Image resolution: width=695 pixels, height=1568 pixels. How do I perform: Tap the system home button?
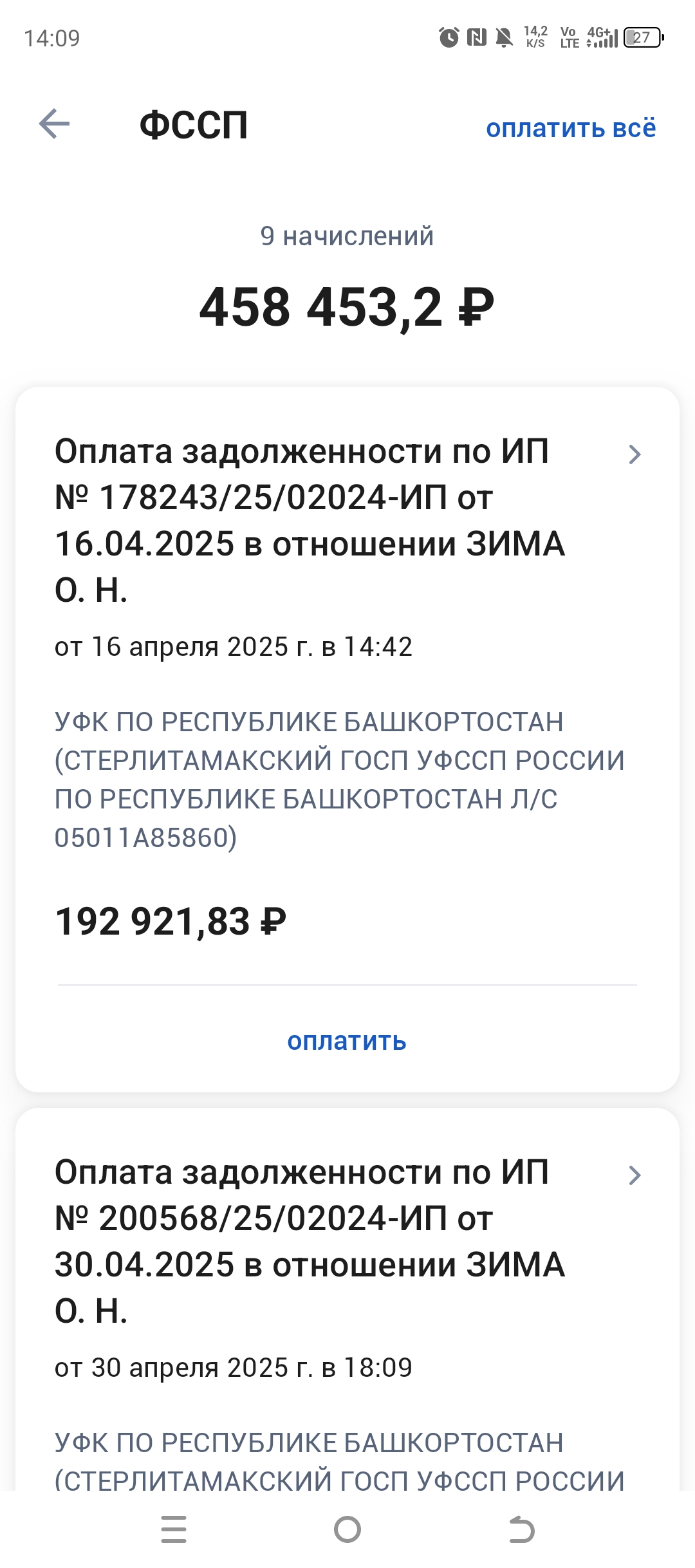[x=347, y=1529]
